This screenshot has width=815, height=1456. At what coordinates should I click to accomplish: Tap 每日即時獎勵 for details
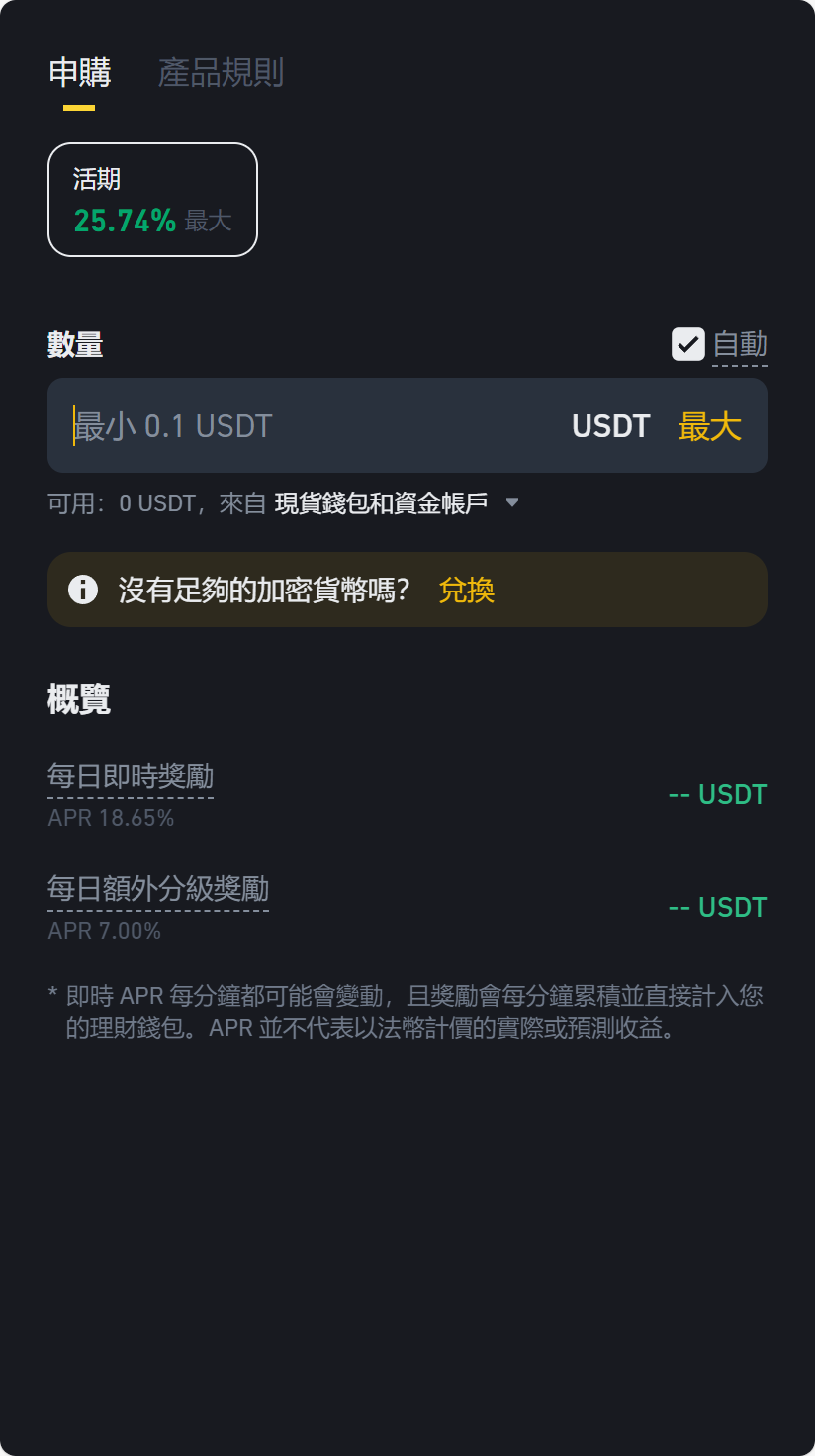point(131,776)
